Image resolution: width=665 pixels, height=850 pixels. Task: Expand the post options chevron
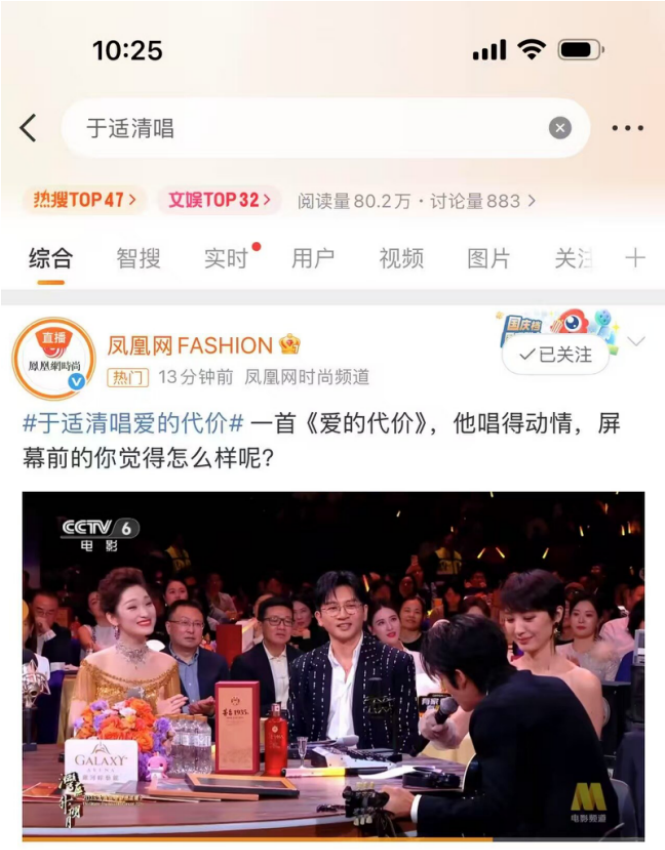(636, 342)
